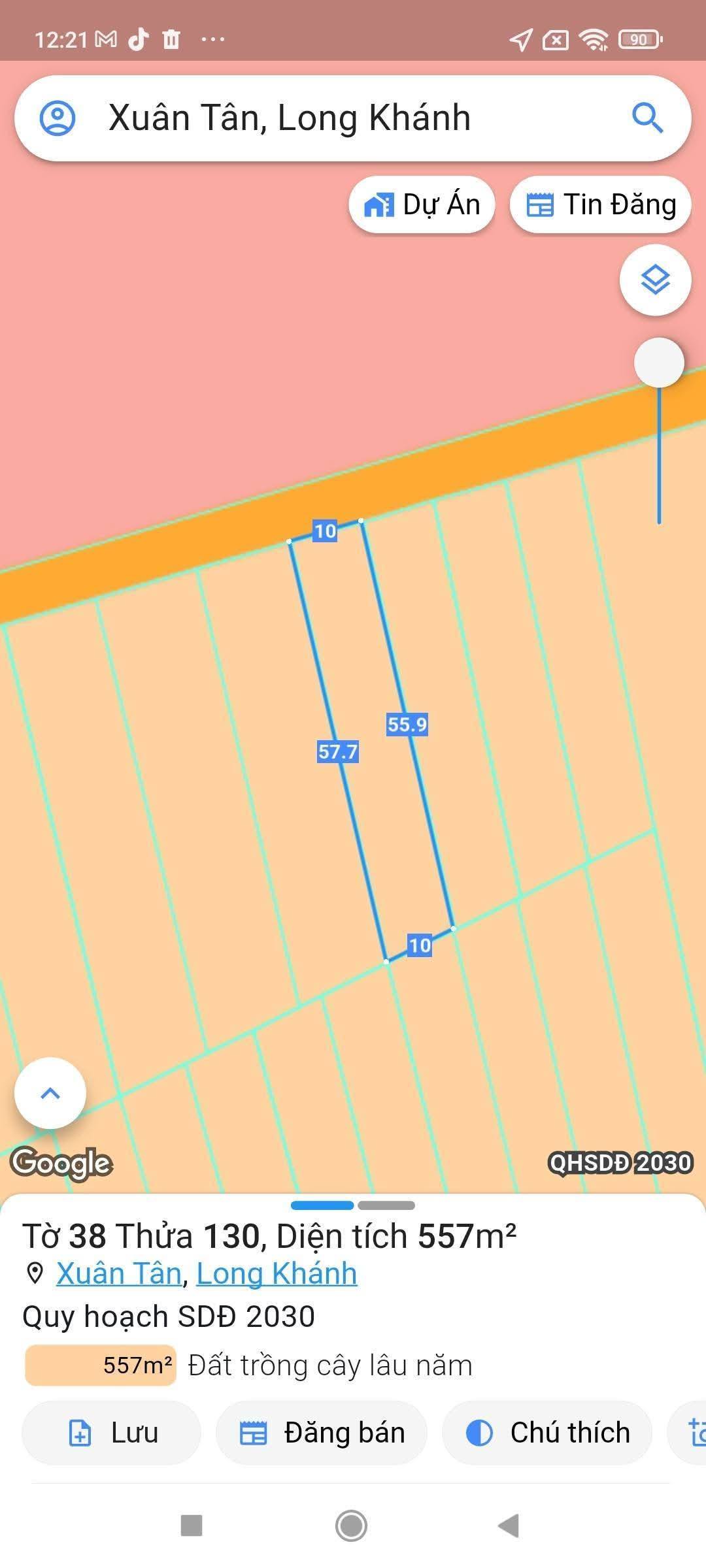This screenshot has height=1568, width=706.
Task: Expand the panel with the up chevron
Action: coord(50,1093)
